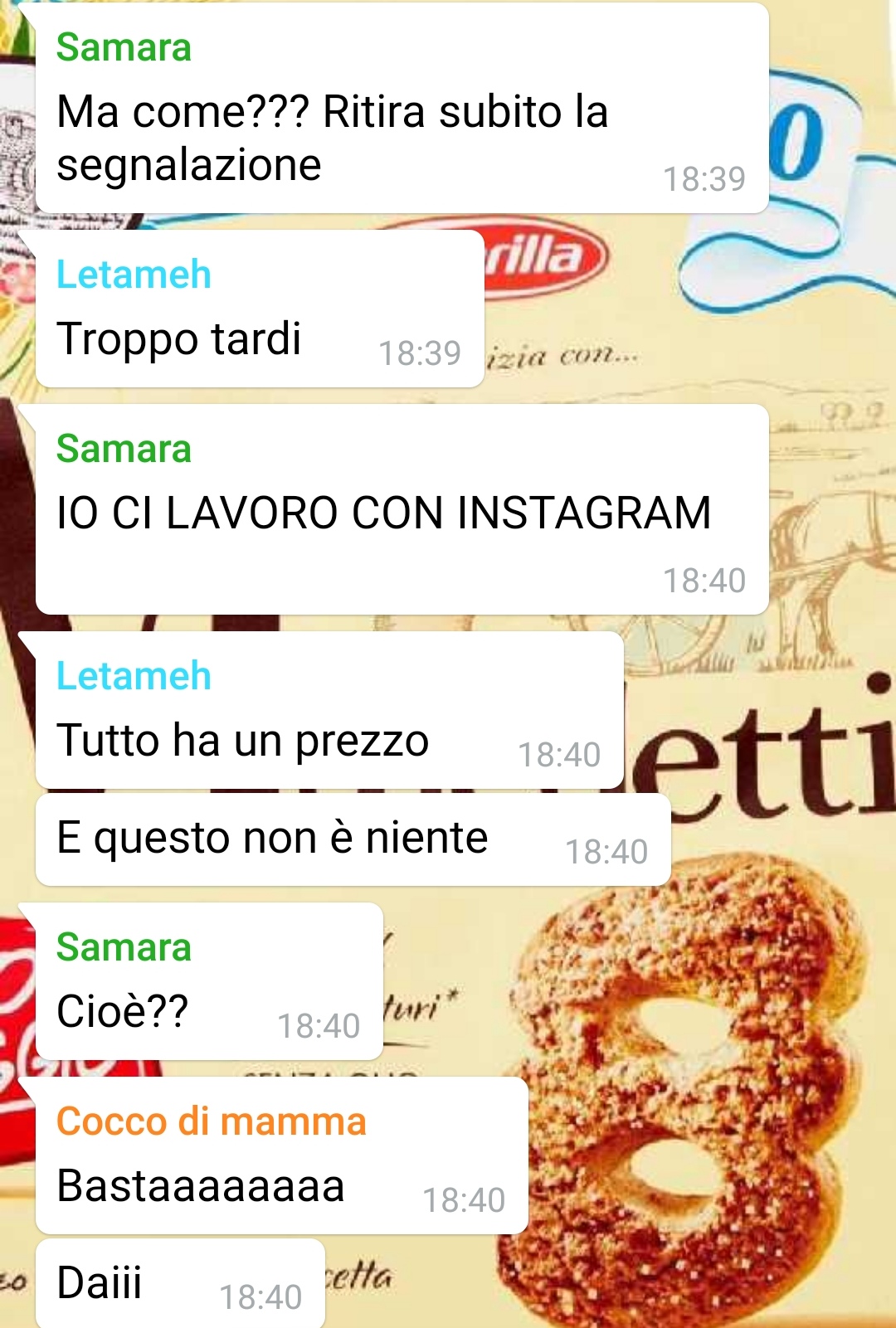This screenshot has height=1328, width=896.
Task: Tap Letameh's name above 'Tutto ha un prezzo'
Action: [x=134, y=676]
